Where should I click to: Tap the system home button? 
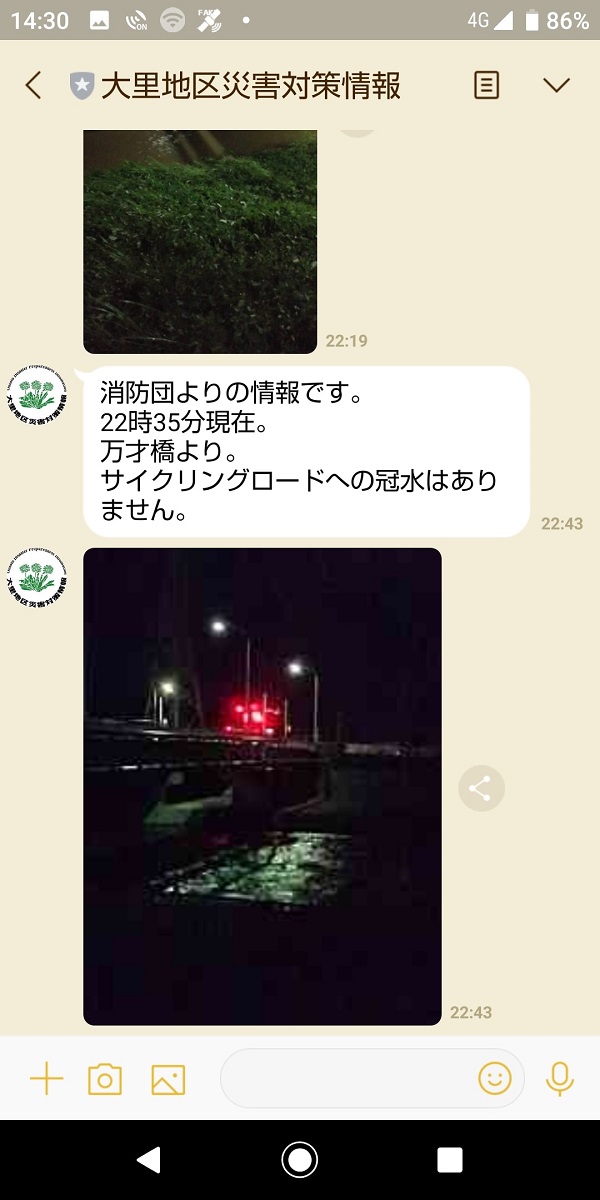click(x=300, y=1160)
